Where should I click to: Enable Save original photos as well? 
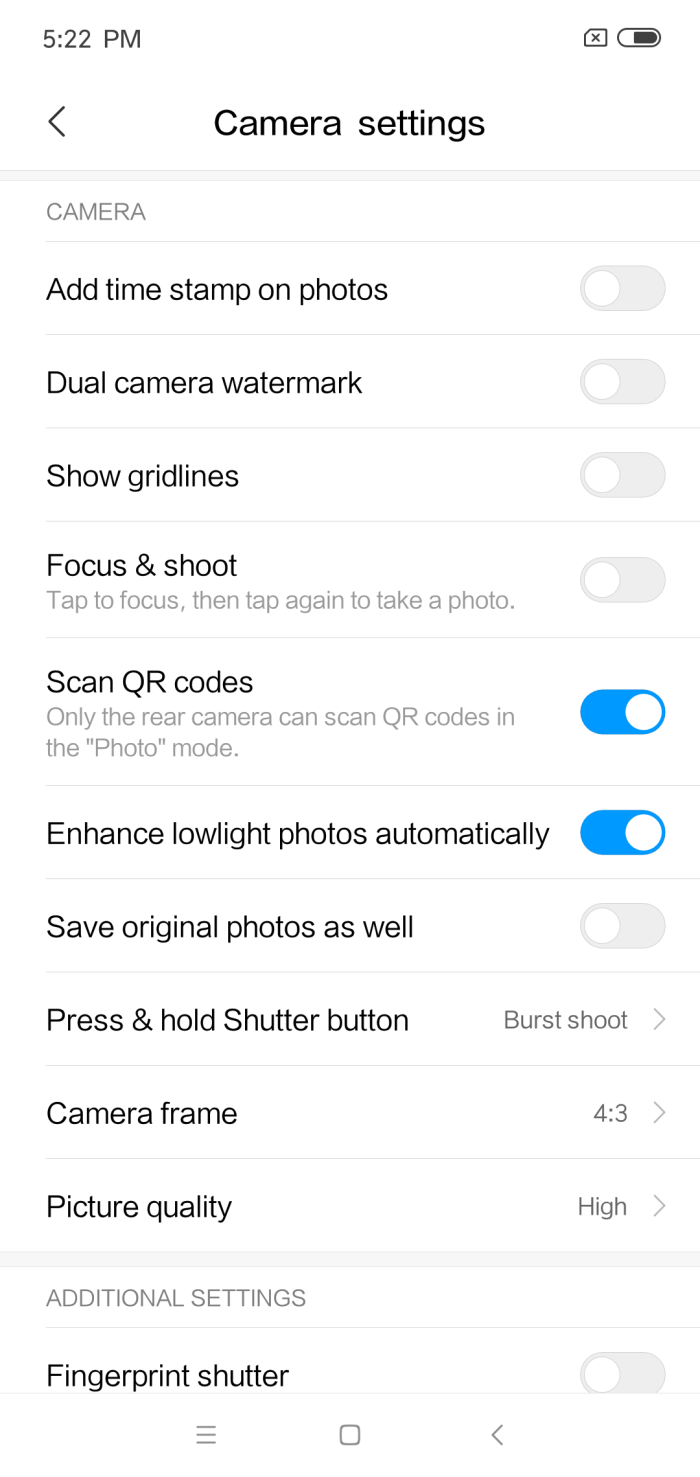click(622, 926)
